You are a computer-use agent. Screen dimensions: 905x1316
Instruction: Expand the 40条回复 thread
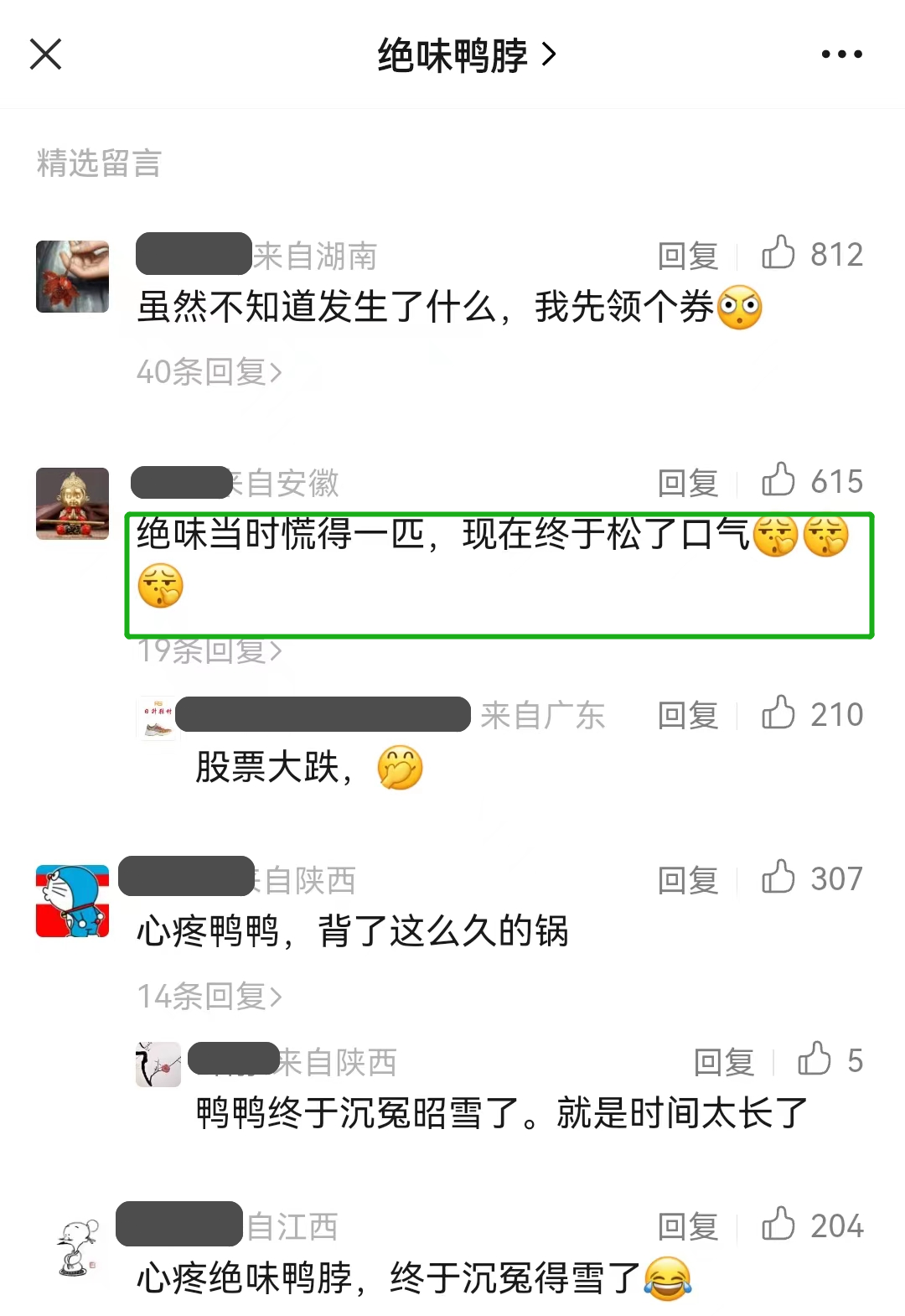click(209, 371)
